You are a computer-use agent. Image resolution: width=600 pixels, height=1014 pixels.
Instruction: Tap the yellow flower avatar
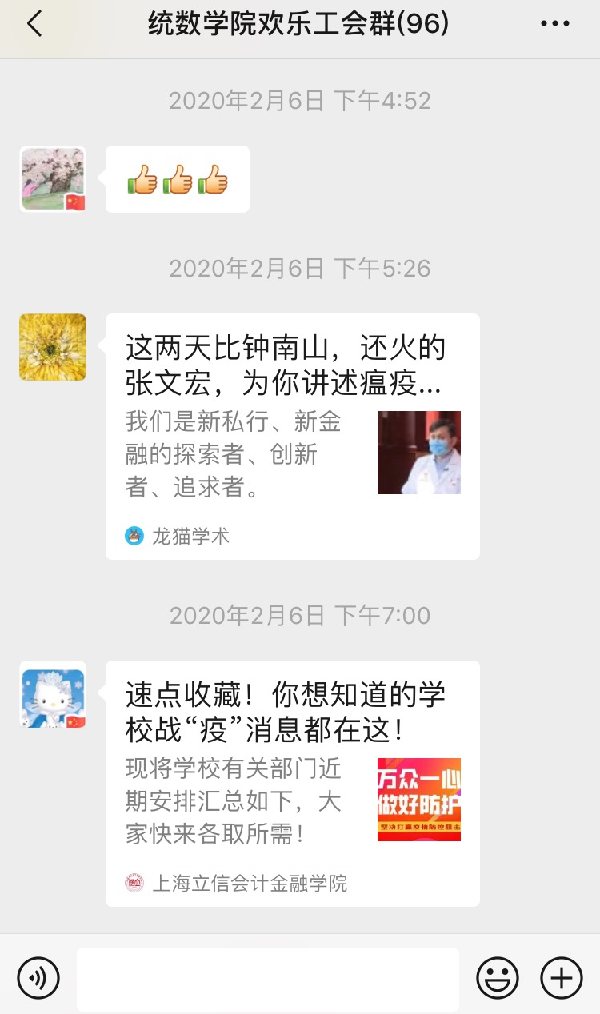tap(52, 347)
